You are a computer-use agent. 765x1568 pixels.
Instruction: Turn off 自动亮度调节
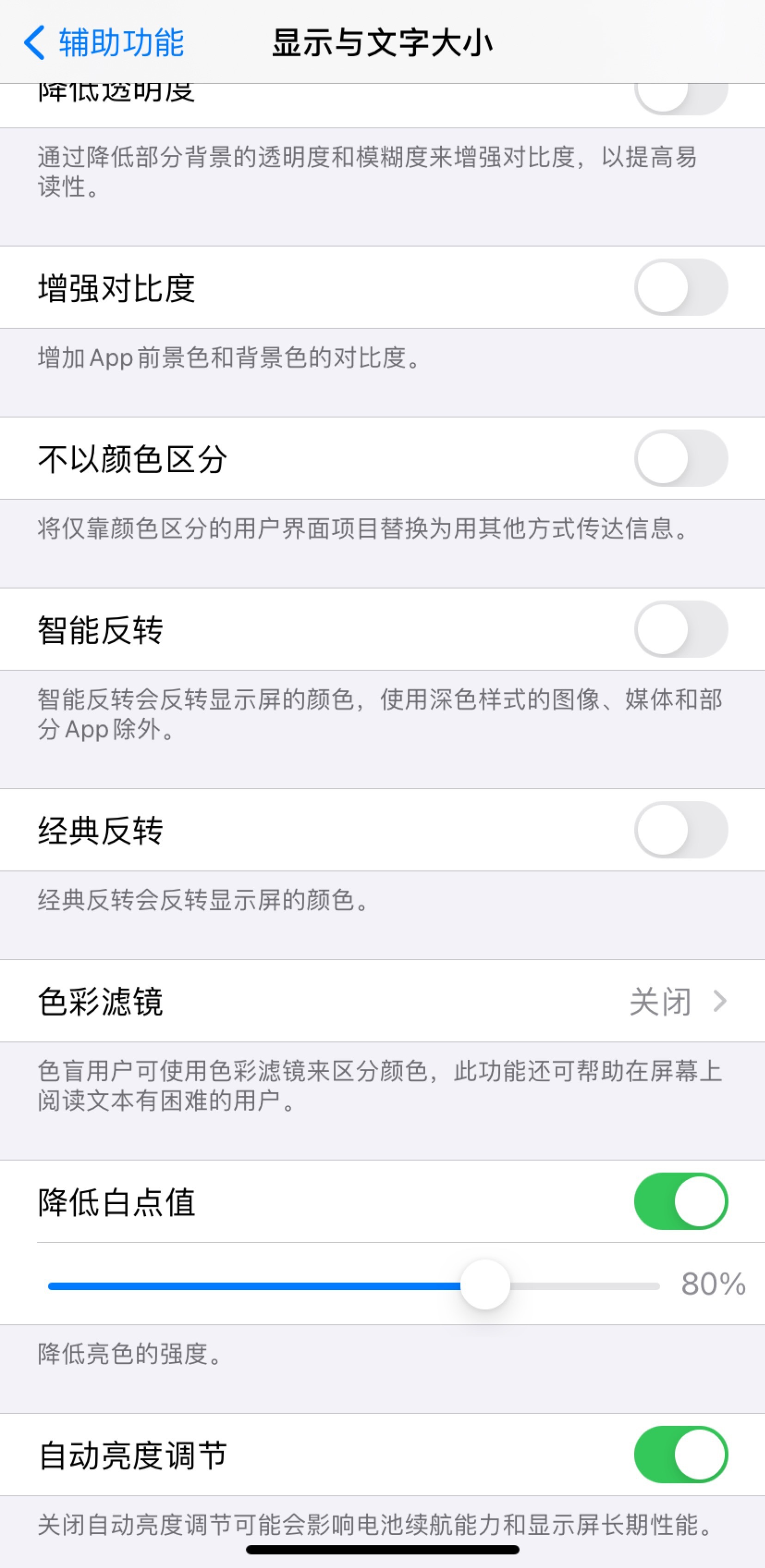(x=681, y=1455)
